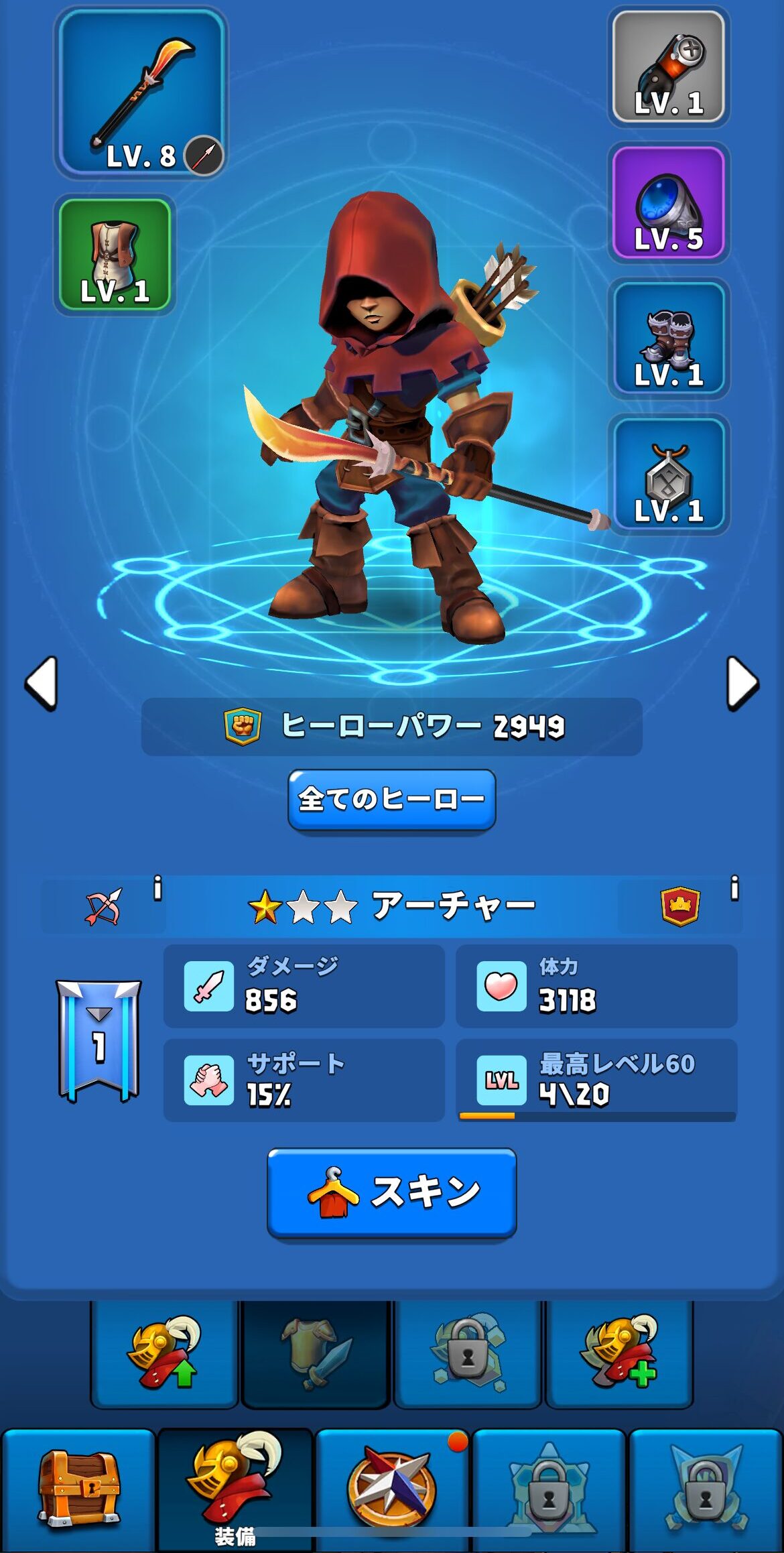Screen dimensions: 784x1553
Task: Open the LV. 8 spear weapon slot
Action: 141,92
